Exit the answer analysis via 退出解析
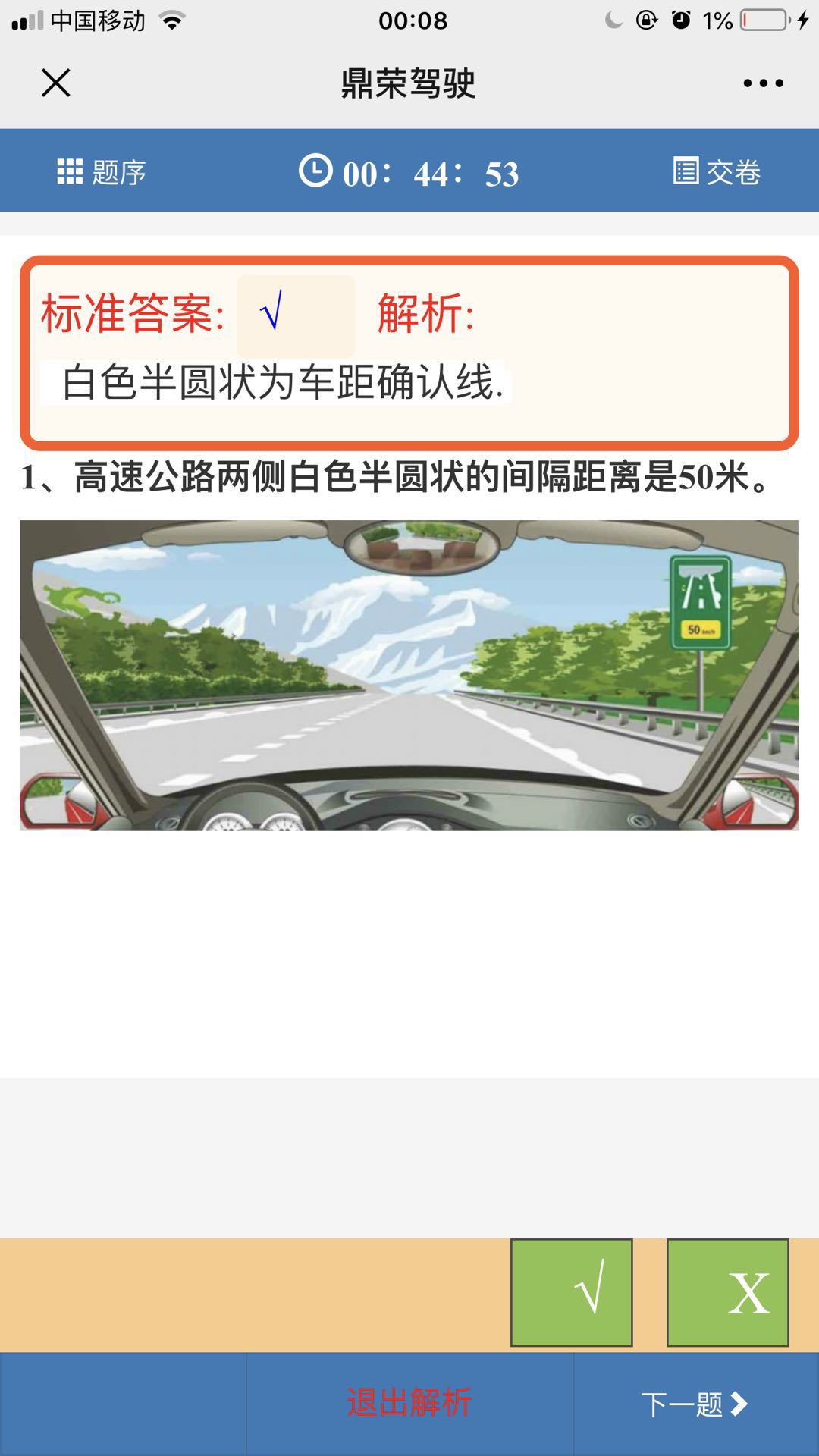Screen dimensions: 819x1456 [409, 1403]
